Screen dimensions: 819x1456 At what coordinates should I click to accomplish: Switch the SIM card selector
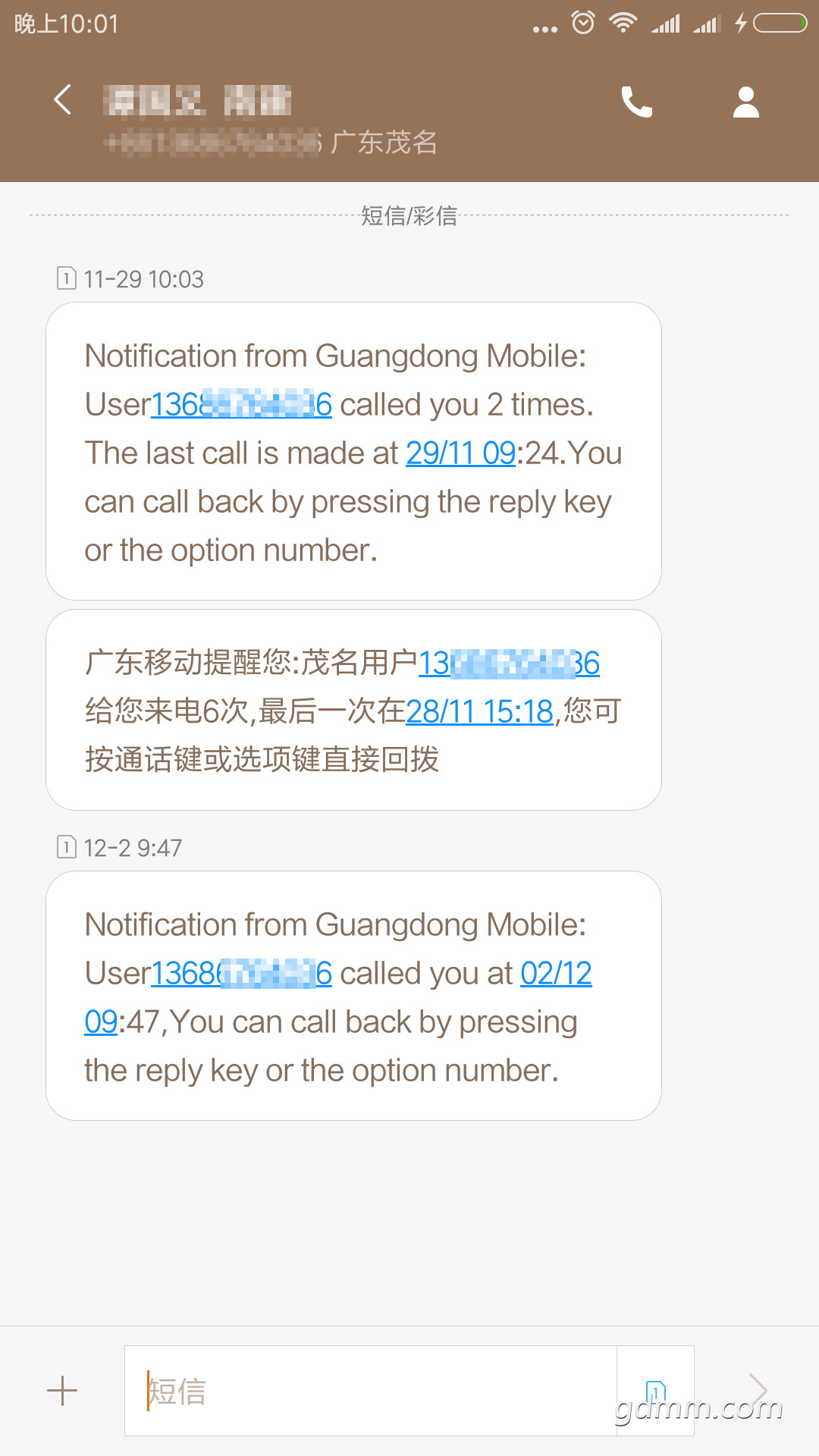point(655,1391)
